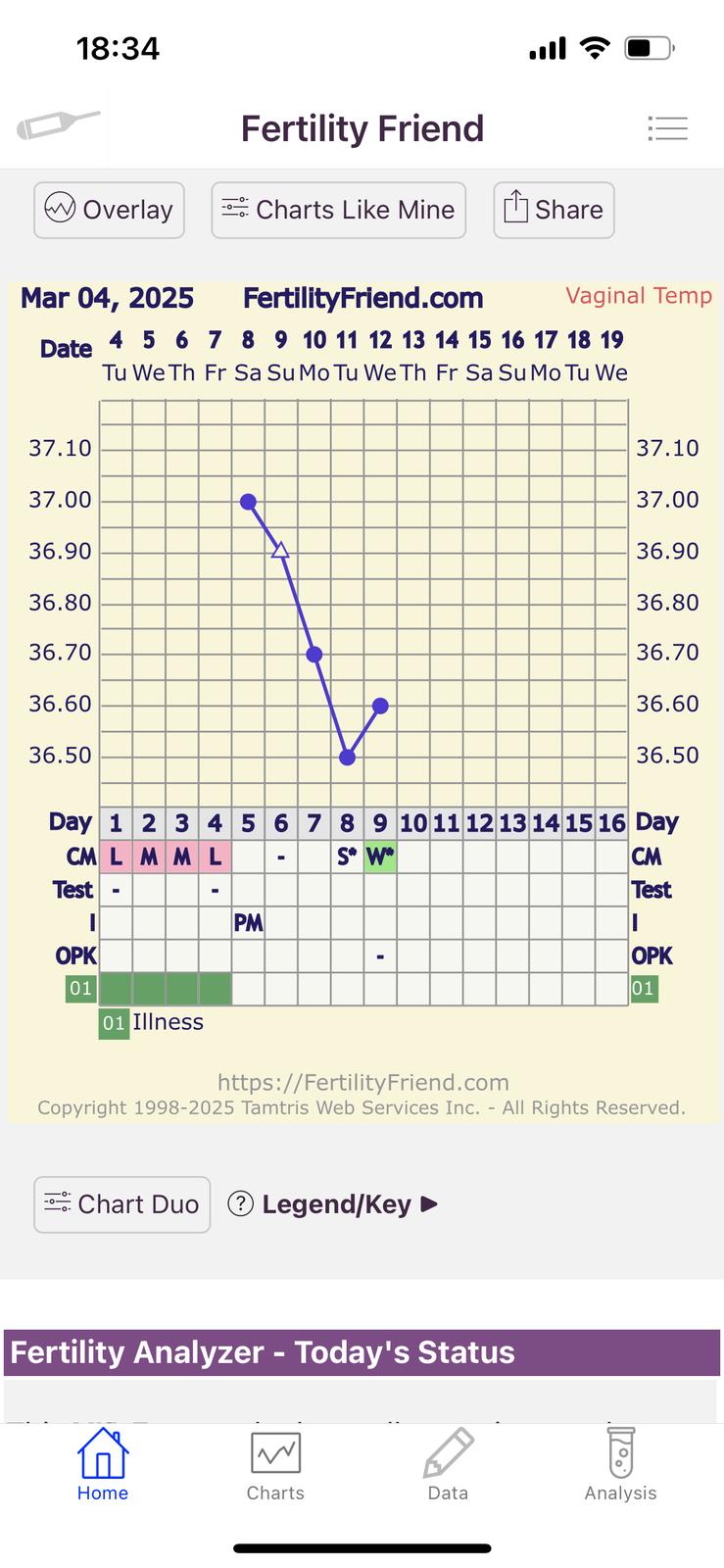Open the hamburger menu icon

[x=667, y=128]
